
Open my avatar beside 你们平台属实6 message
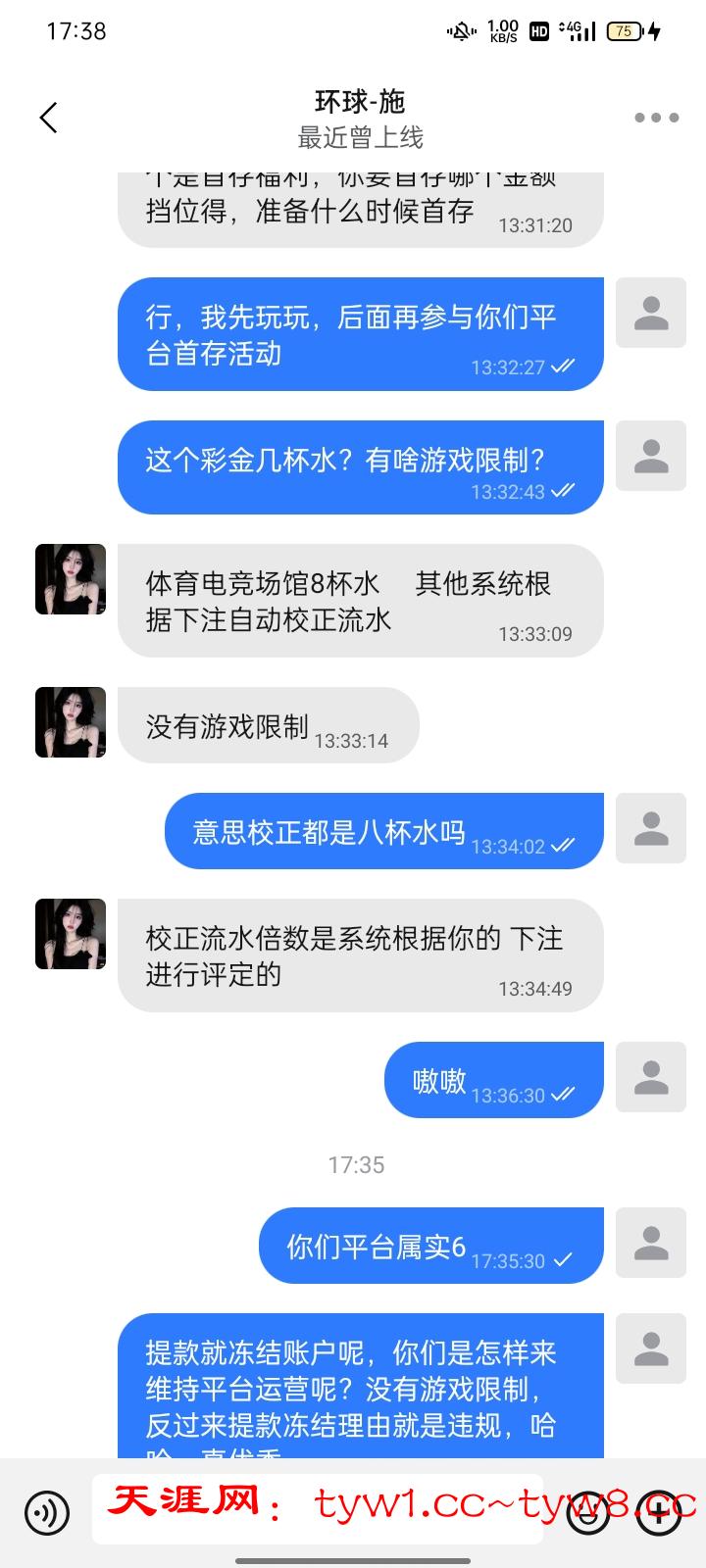[650, 1243]
